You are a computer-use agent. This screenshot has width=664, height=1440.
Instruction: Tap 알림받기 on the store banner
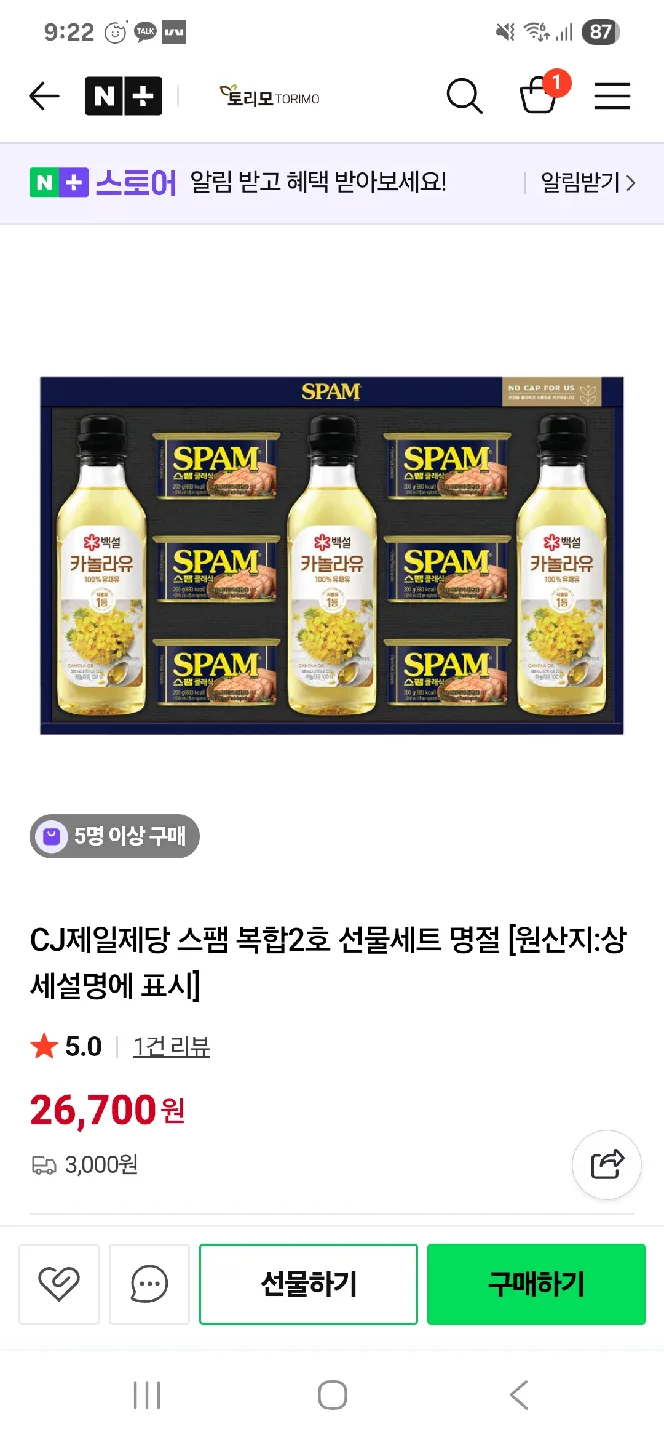(587, 183)
